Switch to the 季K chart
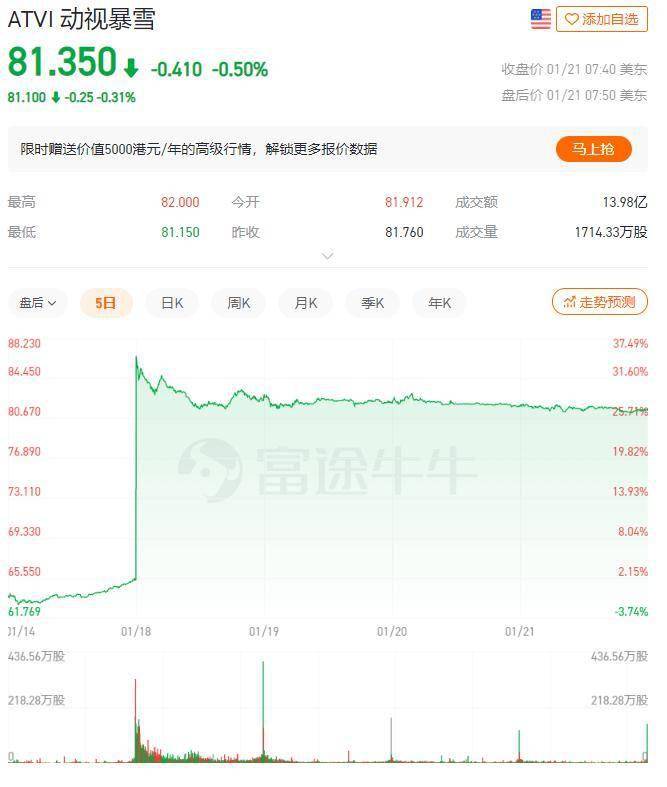Image resolution: width=667 pixels, height=787 pixels. tap(373, 302)
